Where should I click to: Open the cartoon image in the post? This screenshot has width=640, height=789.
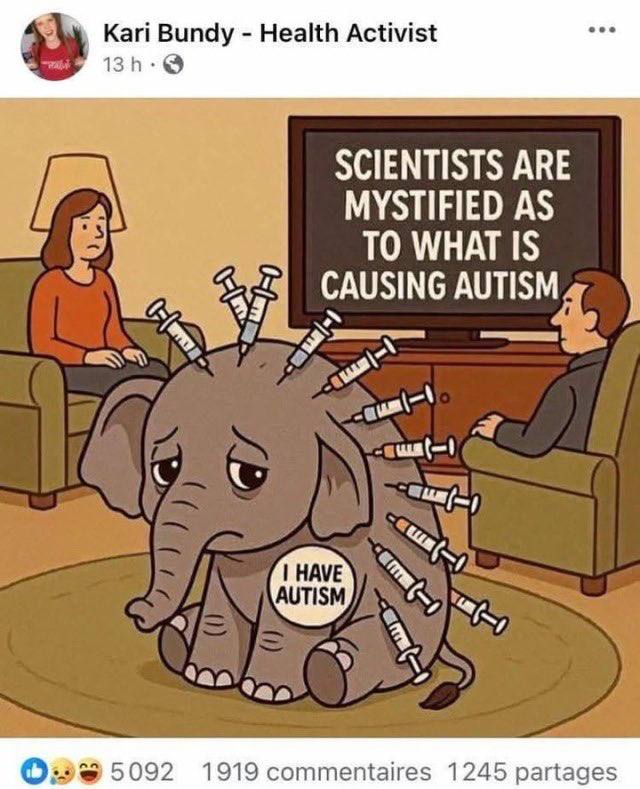(x=320, y=419)
